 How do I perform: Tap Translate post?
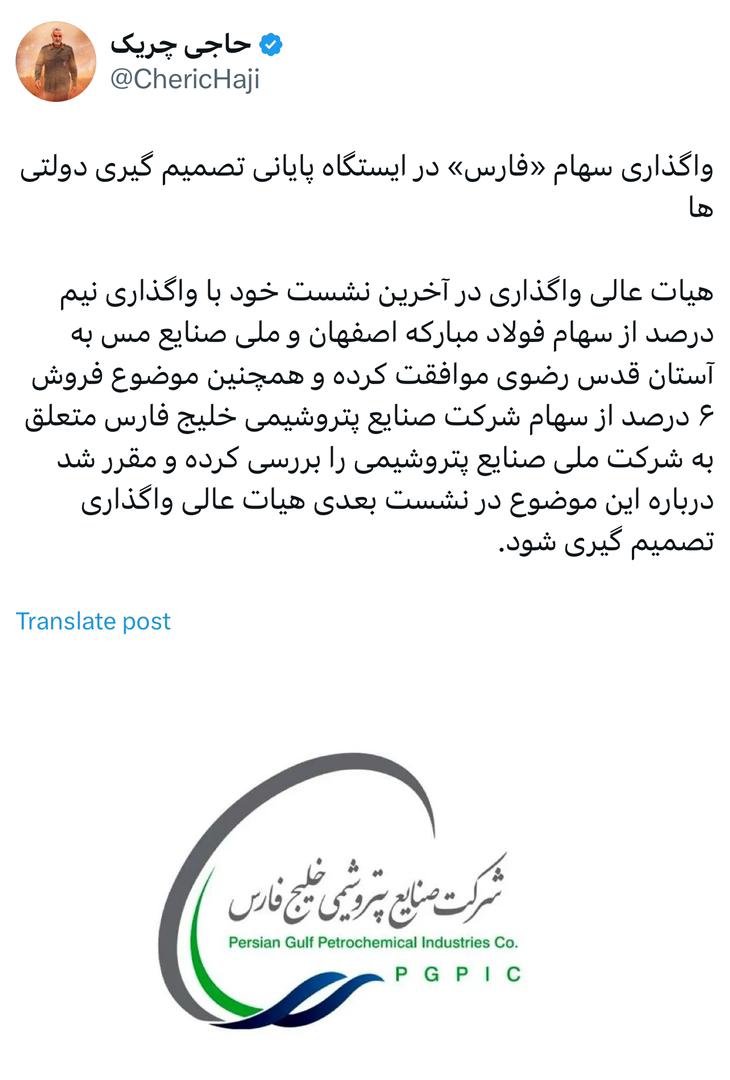(x=93, y=621)
